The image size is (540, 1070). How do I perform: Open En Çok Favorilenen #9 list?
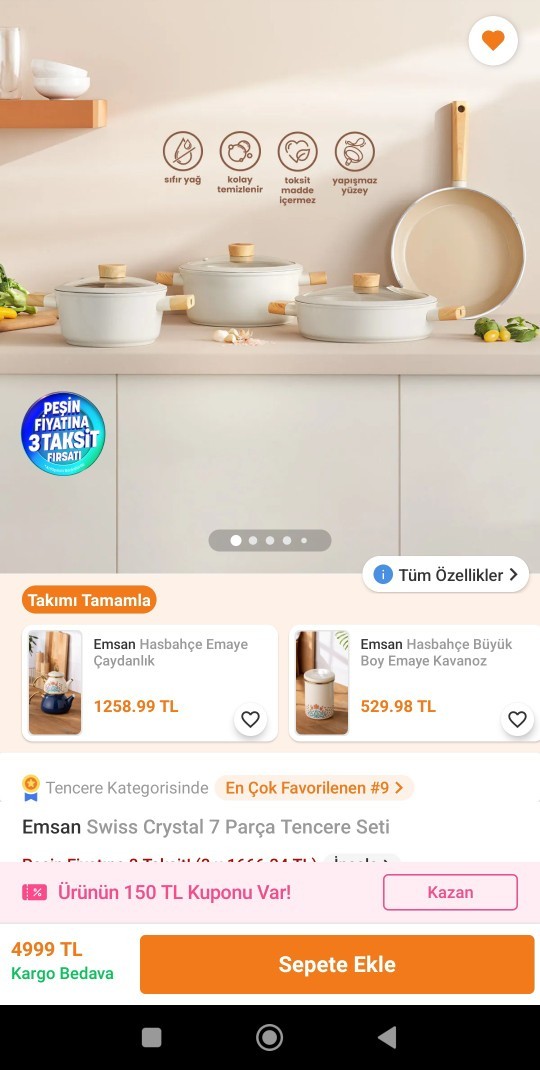315,787
